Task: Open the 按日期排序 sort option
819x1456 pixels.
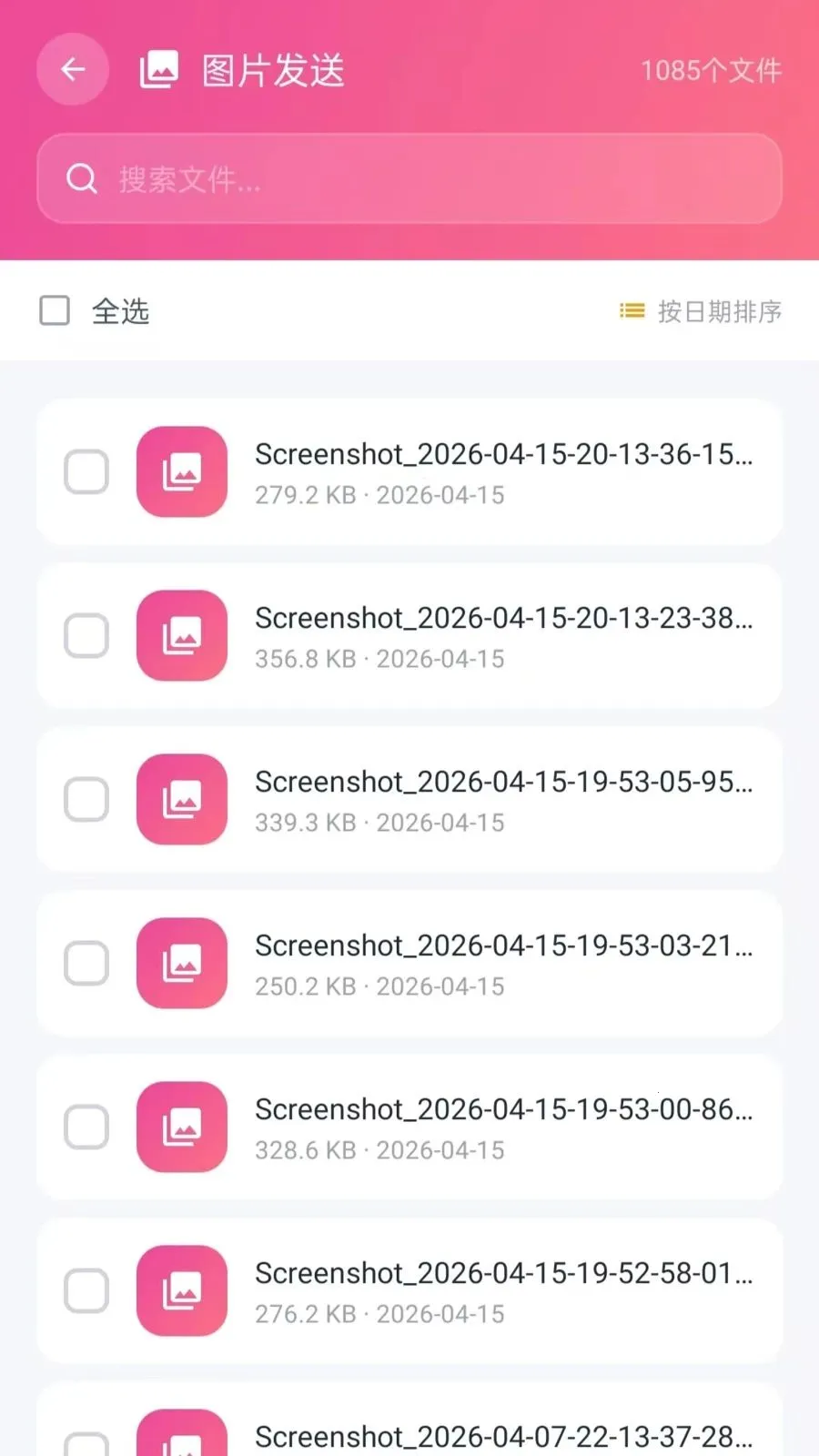Action: tap(701, 311)
